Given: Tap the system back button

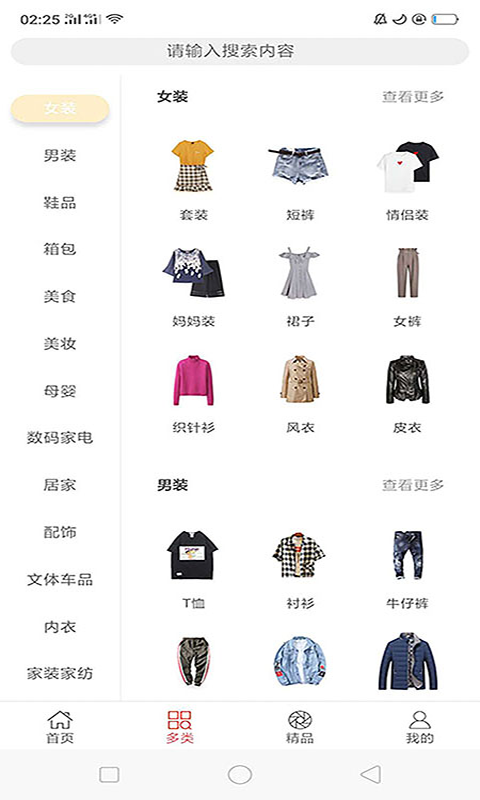Looking at the screenshot, I should pos(371,774).
